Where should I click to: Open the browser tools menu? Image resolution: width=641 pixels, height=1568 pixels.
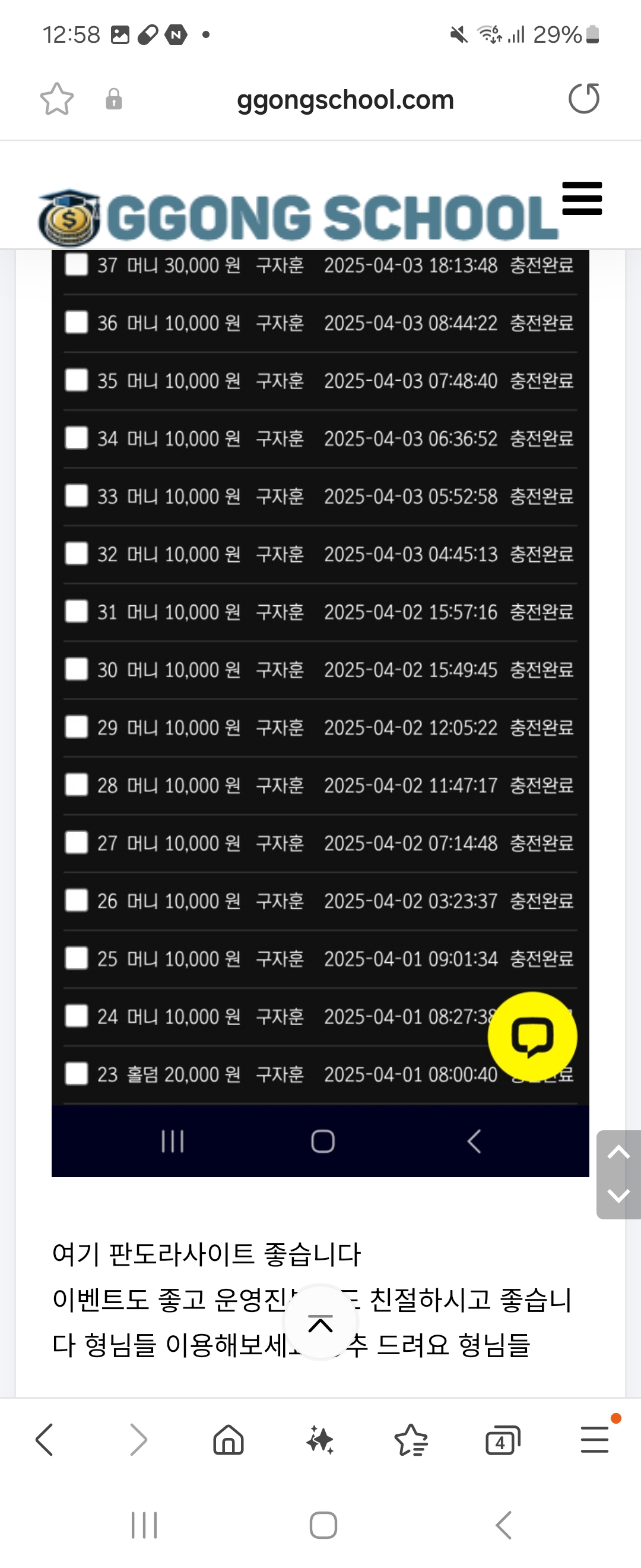pyautogui.click(x=595, y=1440)
